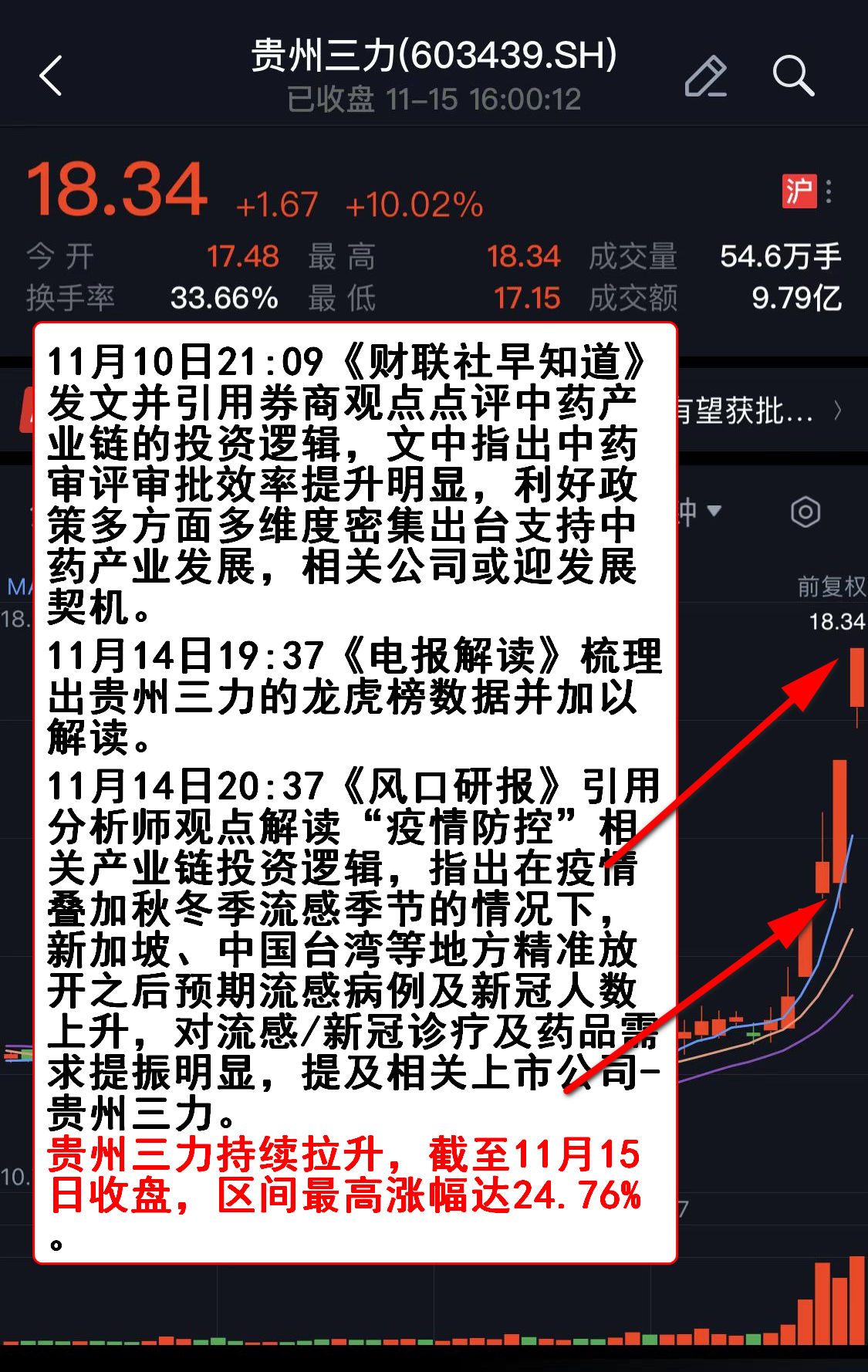
Task: Open the chart settings hexagon icon
Action: click(805, 512)
